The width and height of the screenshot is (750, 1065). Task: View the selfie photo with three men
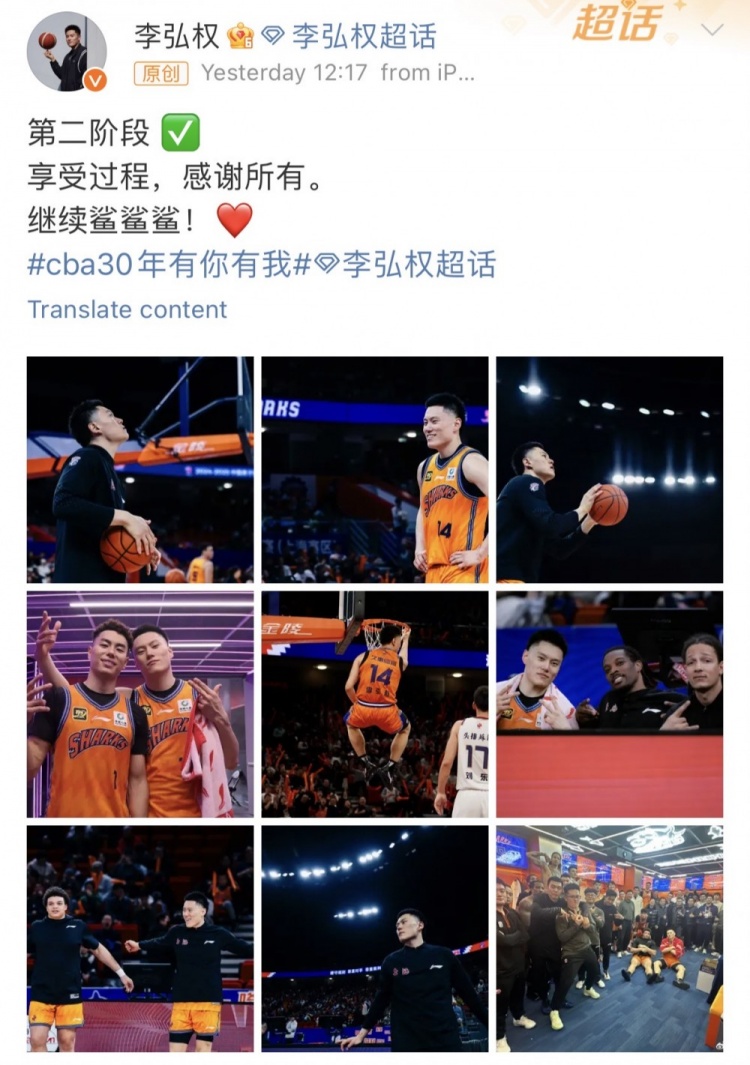pos(609,704)
